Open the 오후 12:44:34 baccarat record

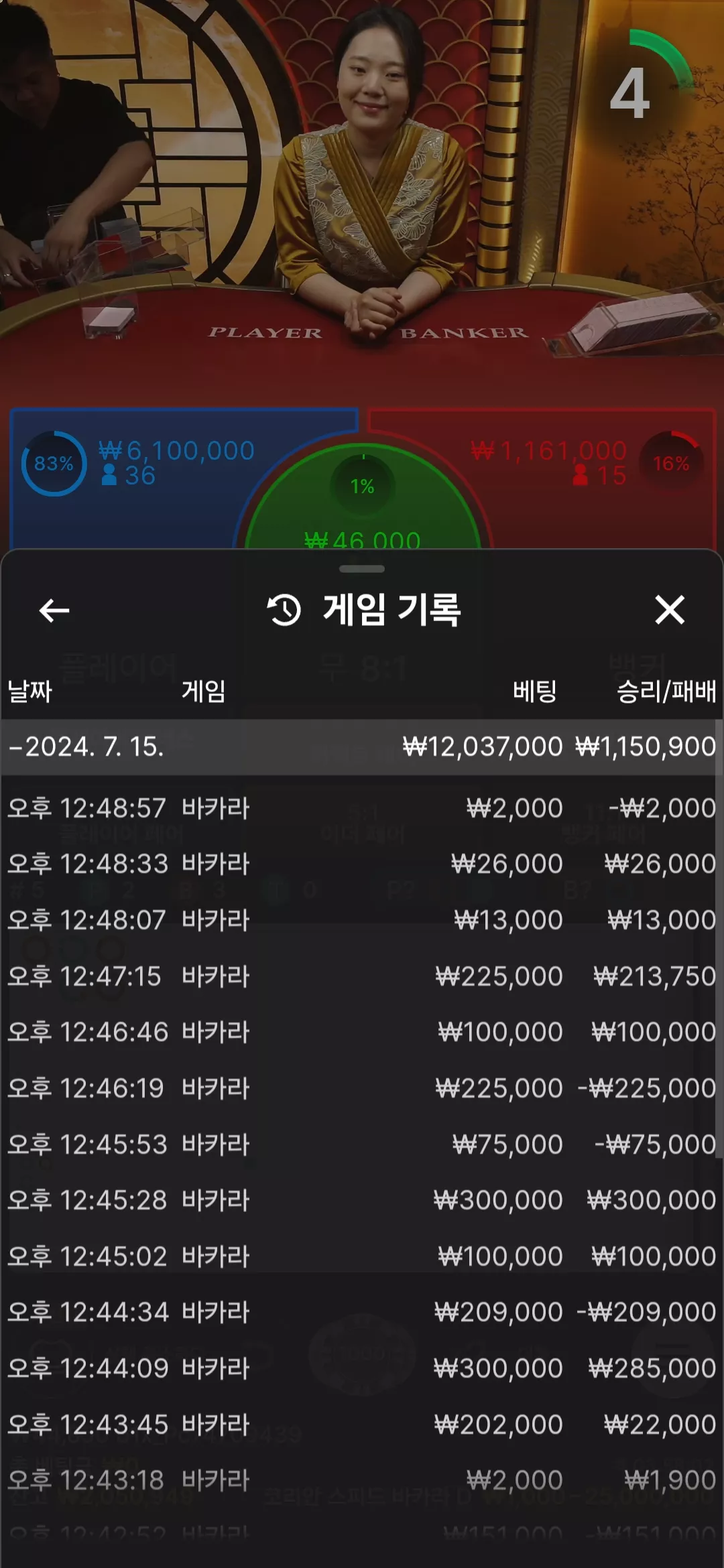(x=362, y=1312)
